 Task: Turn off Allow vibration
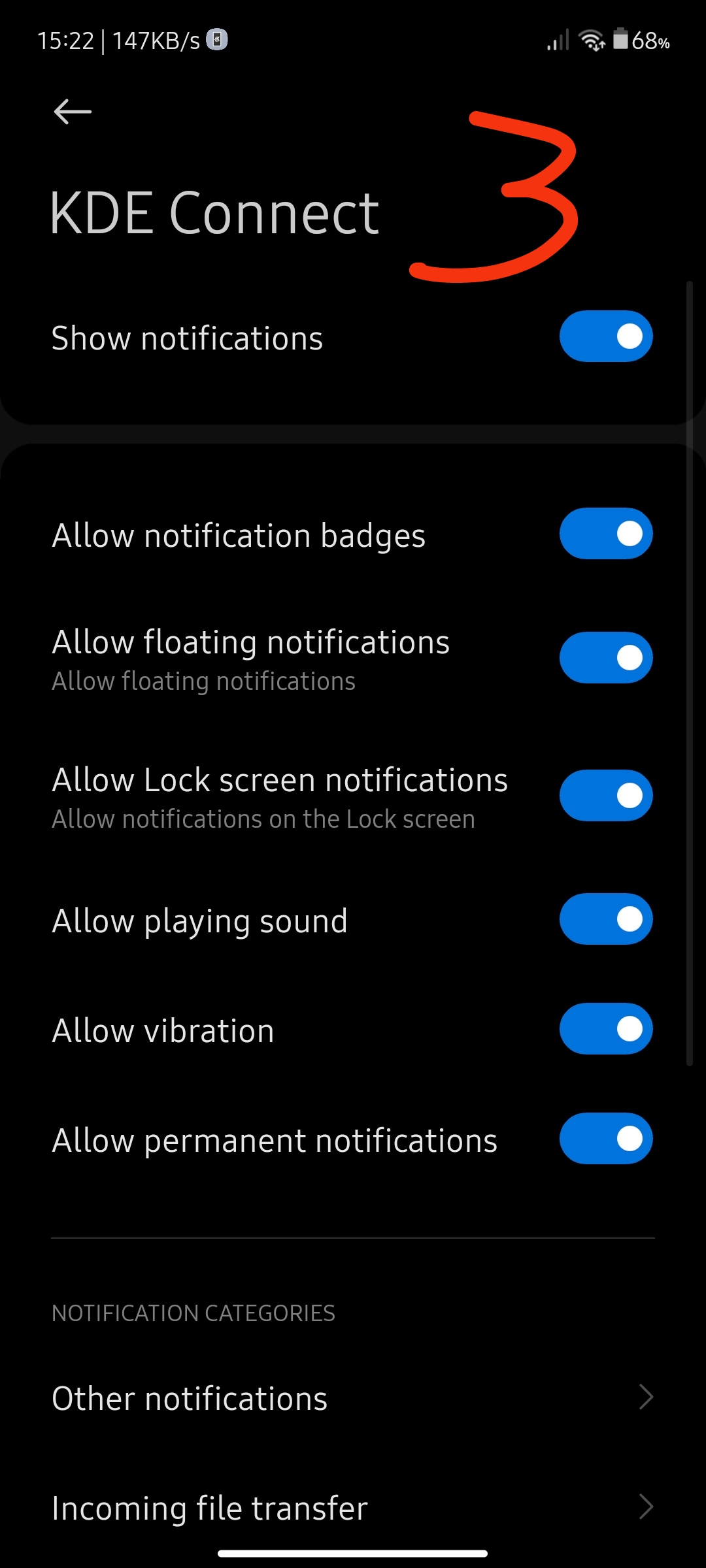click(606, 1029)
